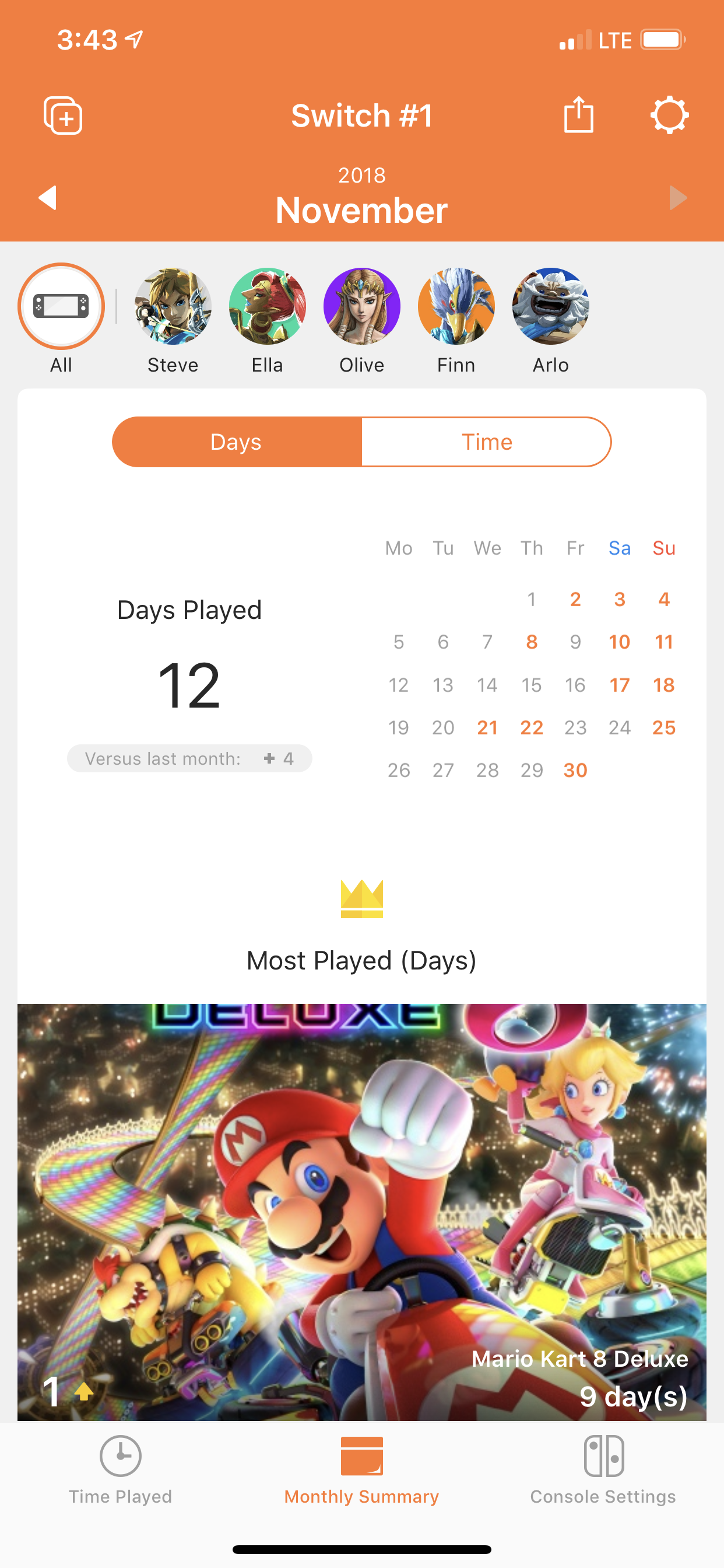Viewport: 724px width, 1568px height.
Task: Share the monthly summary
Action: pyautogui.click(x=578, y=114)
